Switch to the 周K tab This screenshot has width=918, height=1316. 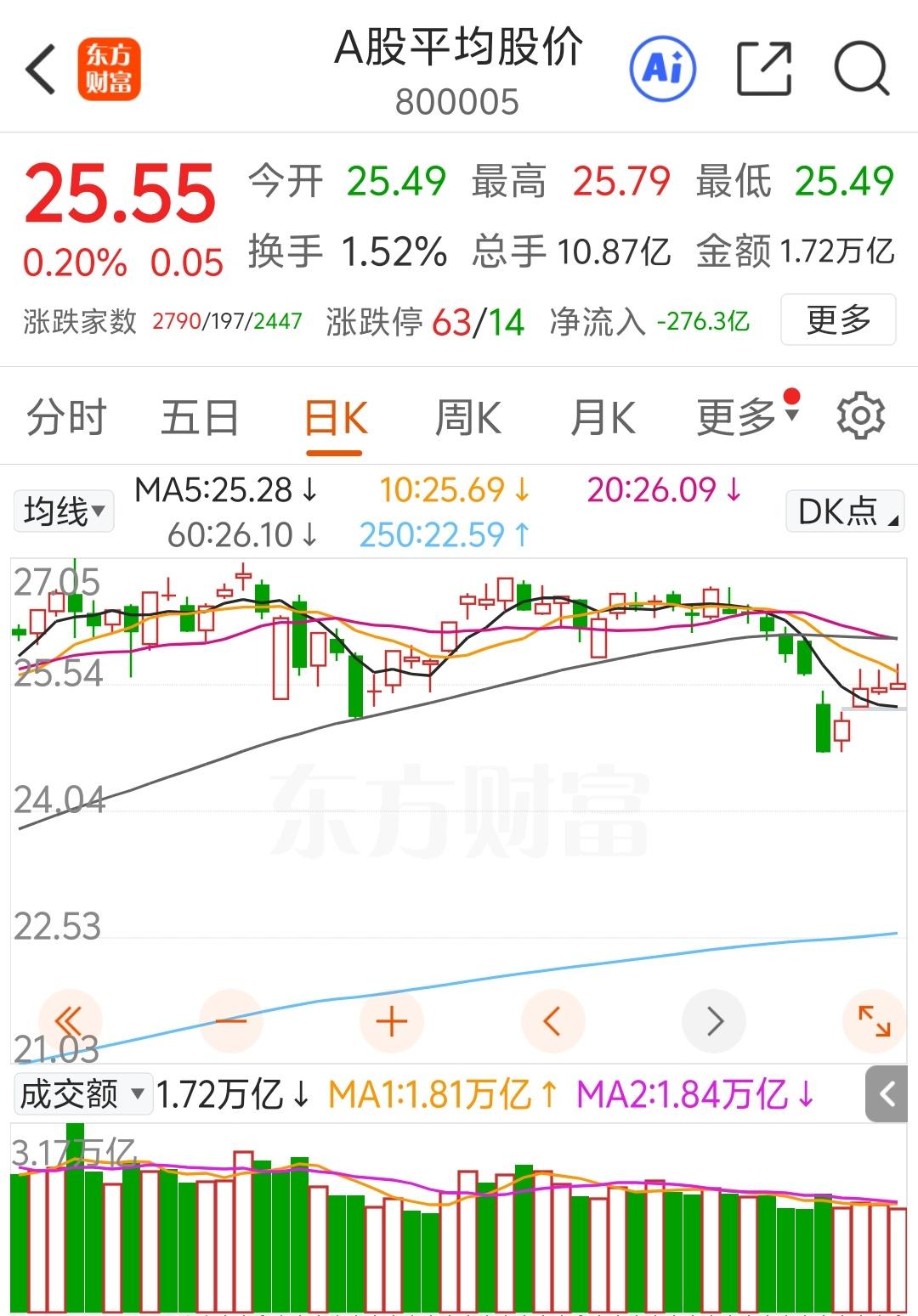(469, 416)
